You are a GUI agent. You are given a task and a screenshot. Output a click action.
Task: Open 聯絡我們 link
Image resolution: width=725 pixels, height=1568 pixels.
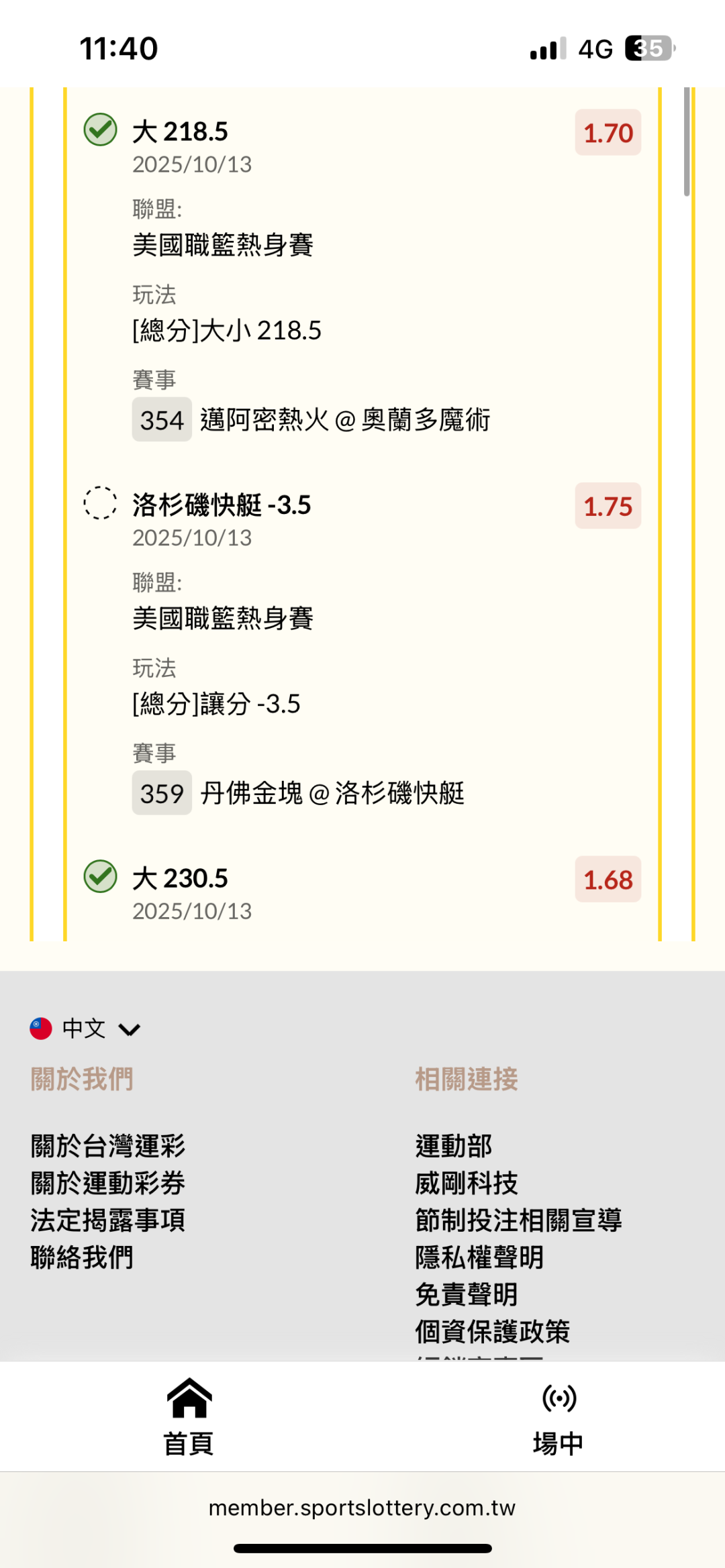pyautogui.click(x=82, y=1257)
